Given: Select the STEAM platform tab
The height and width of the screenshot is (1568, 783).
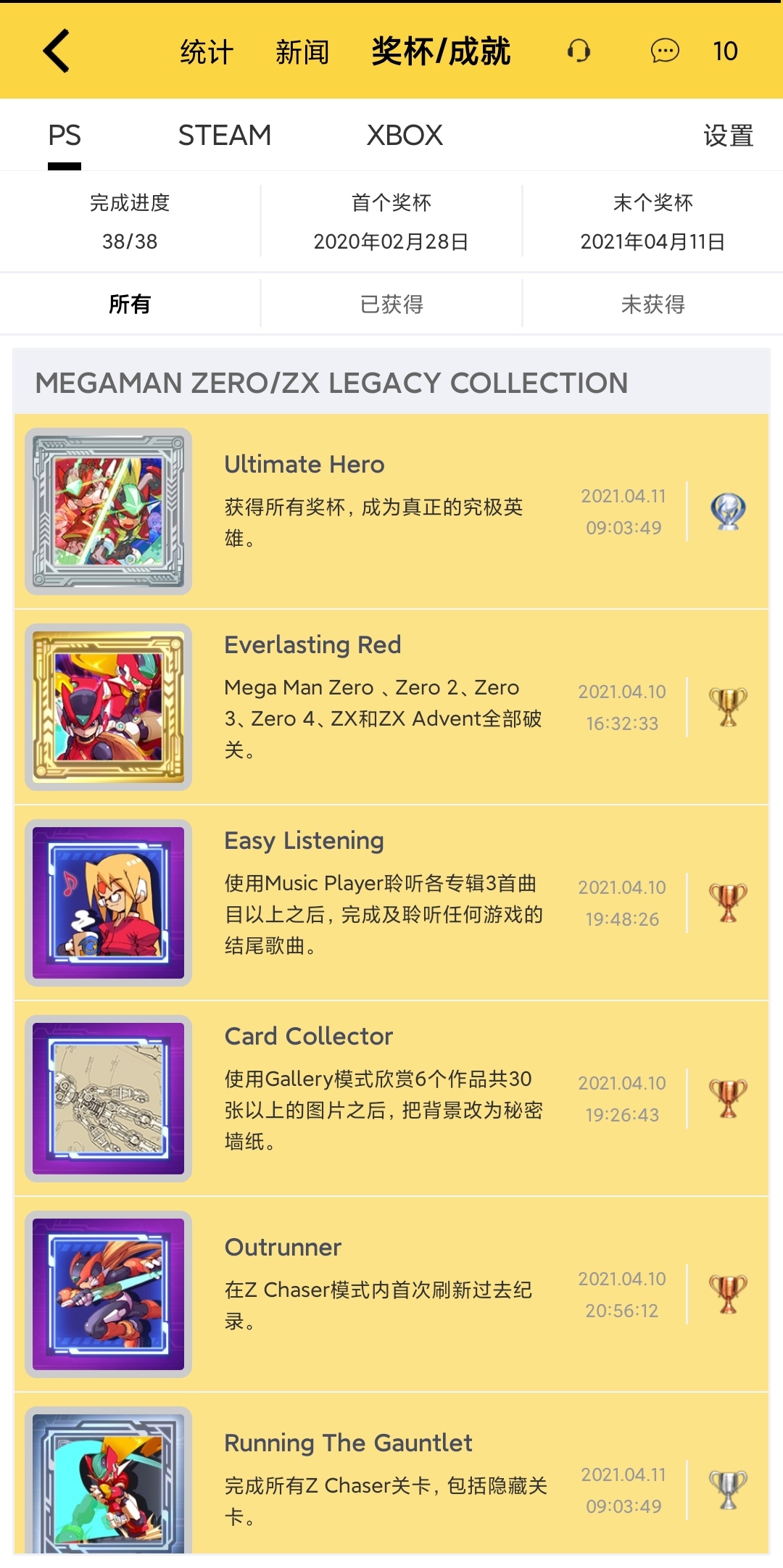Looking at the screenshot, I should point(225,136).
